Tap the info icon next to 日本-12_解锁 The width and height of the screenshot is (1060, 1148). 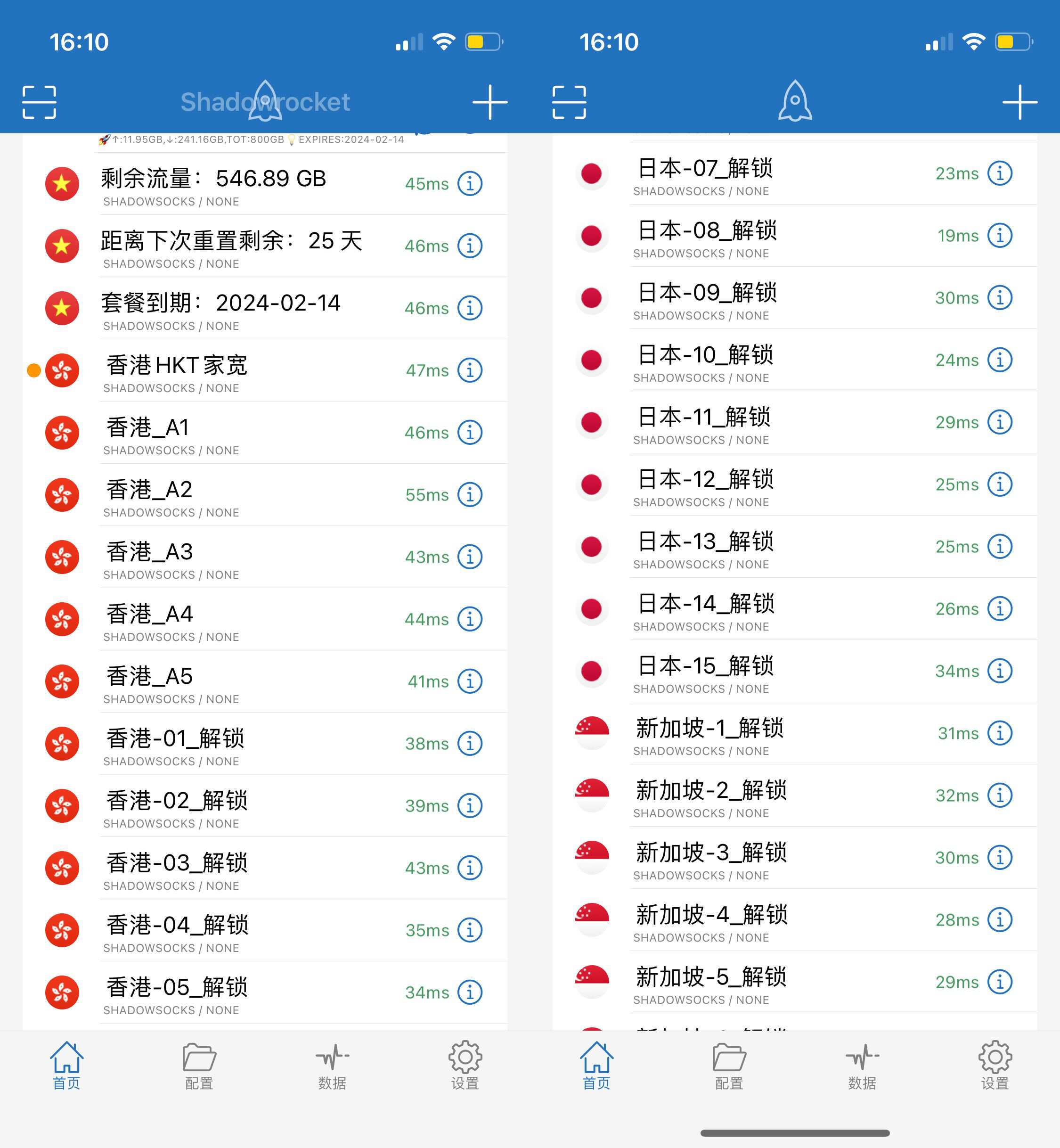(999, 485)
